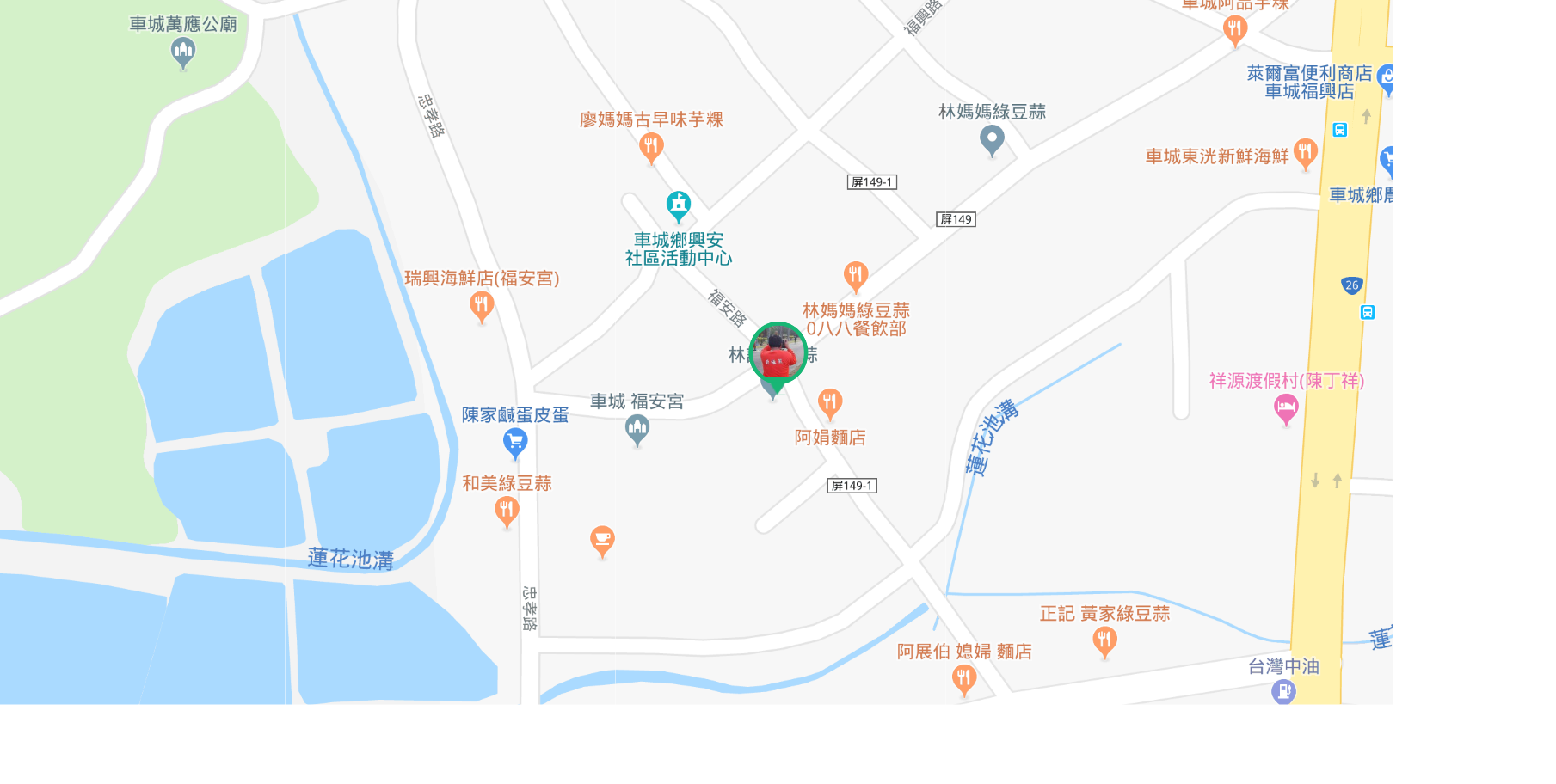Image resolution: width=1556 pixels, height=784 pixels.
Task: Select 阿娟麵店 restaurant pin
Action: click(x=829, y=402)
